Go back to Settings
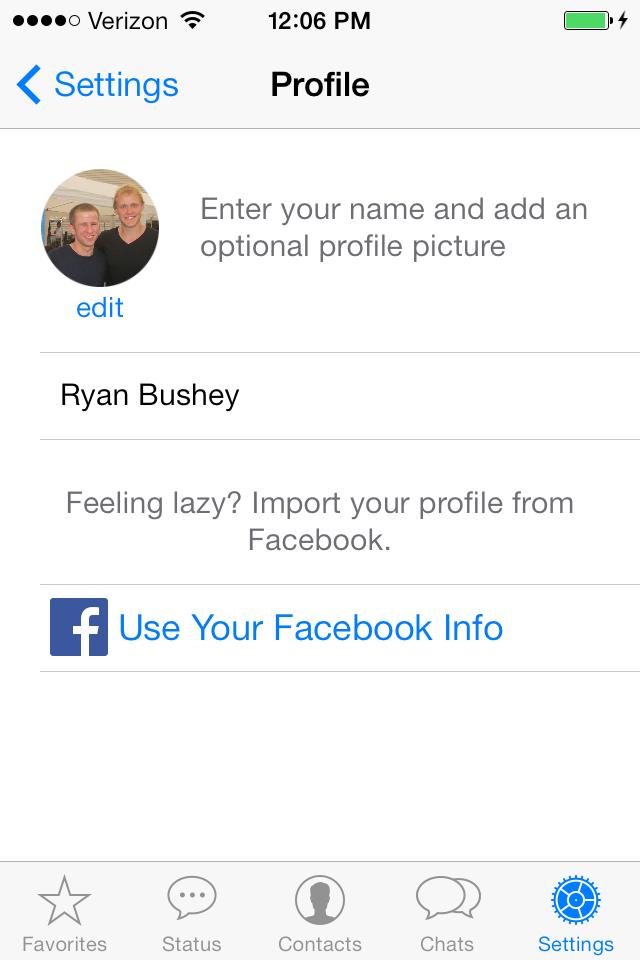 98,85
